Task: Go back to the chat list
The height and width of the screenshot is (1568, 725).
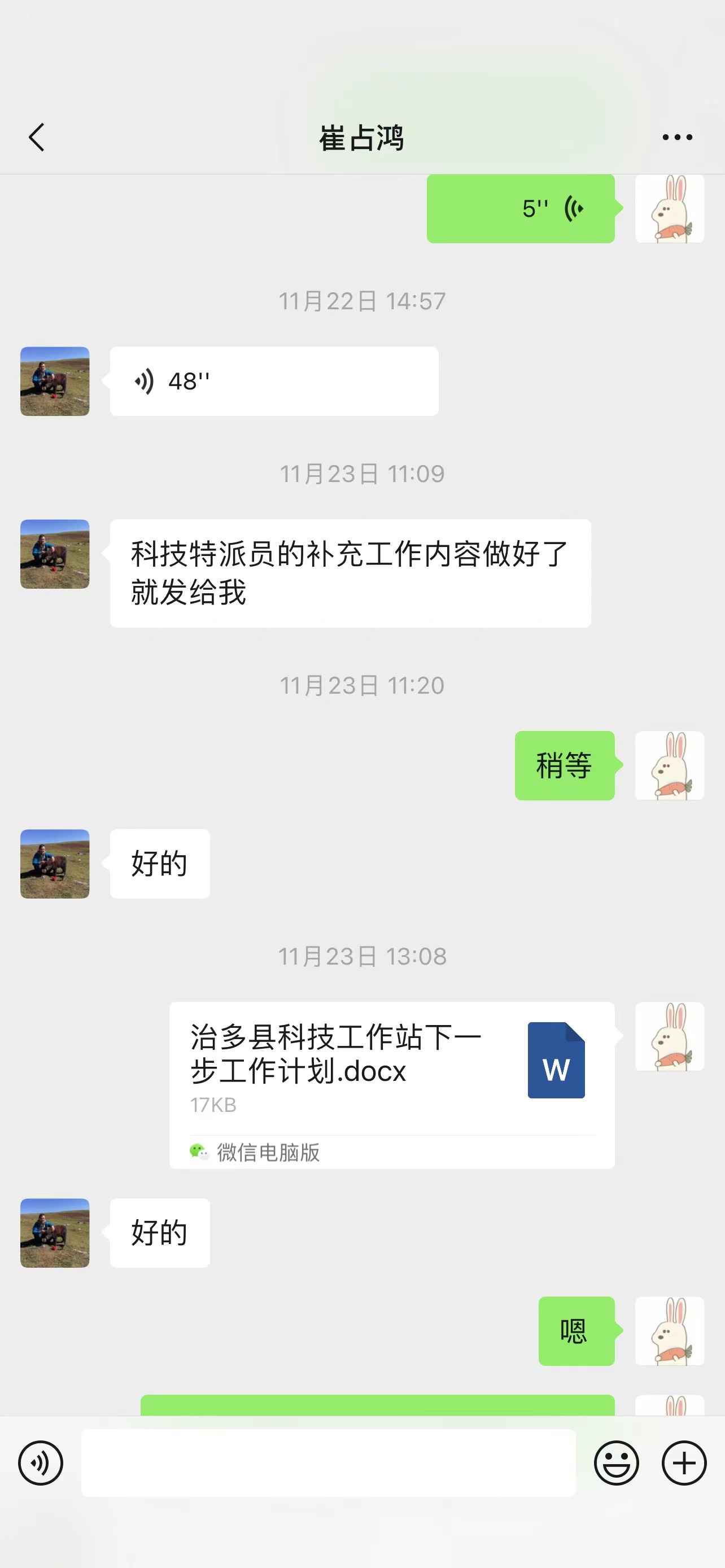Action: click(37, 137)
